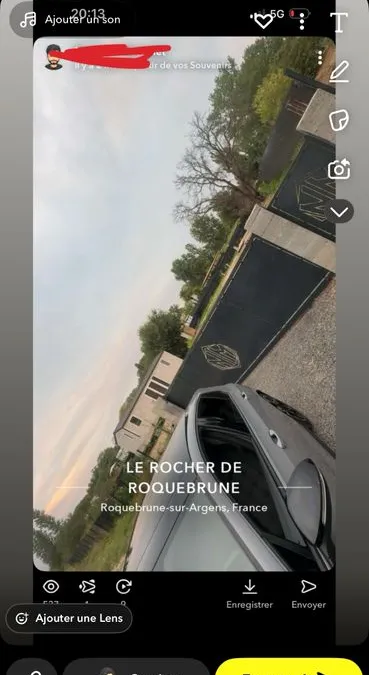The width and height of the screenshot is (369, 675).
Task: Select the pencil drawing tool
Action: (x=339, y=71)
